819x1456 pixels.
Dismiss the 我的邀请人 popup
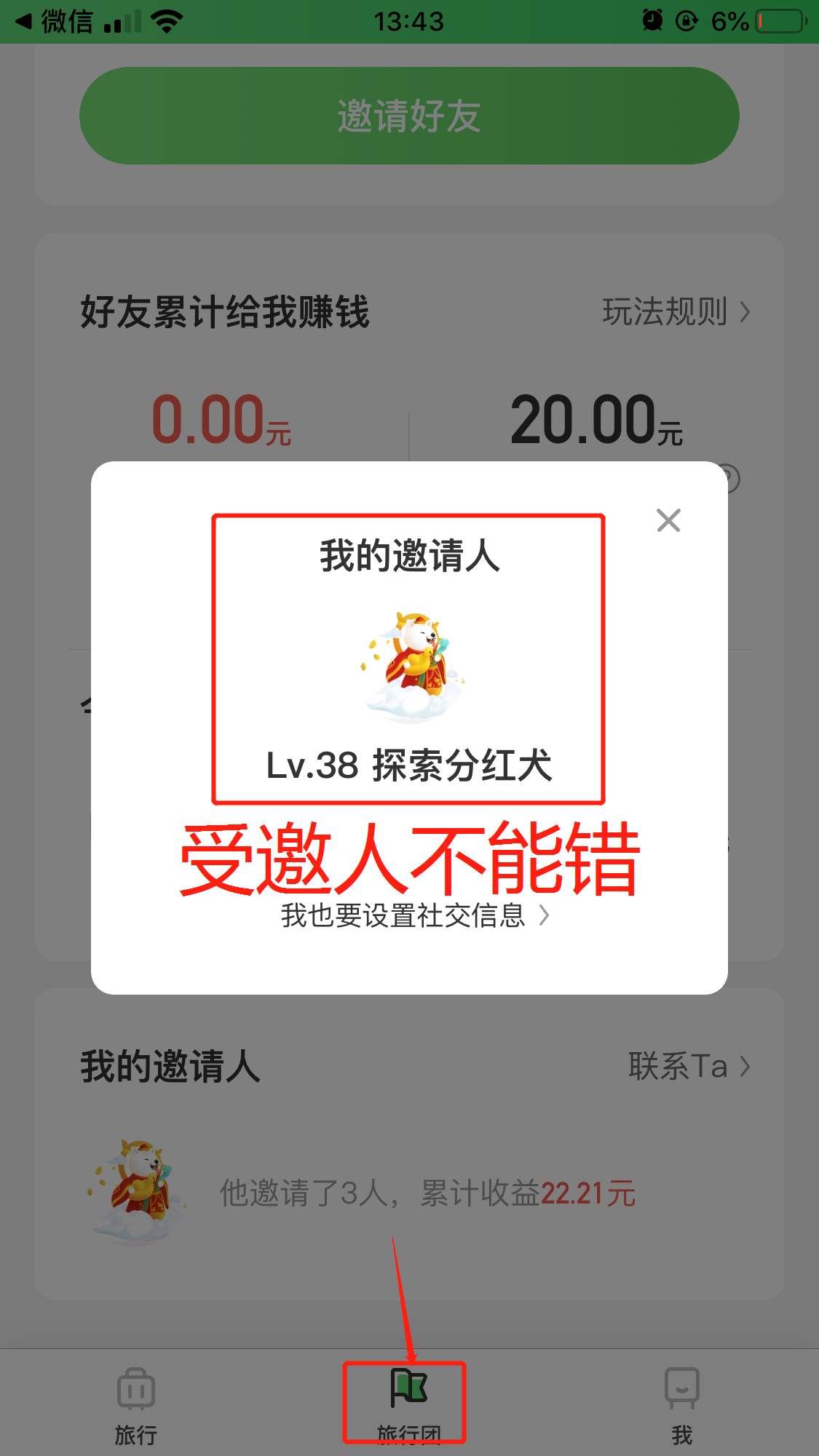coord(668,520)
